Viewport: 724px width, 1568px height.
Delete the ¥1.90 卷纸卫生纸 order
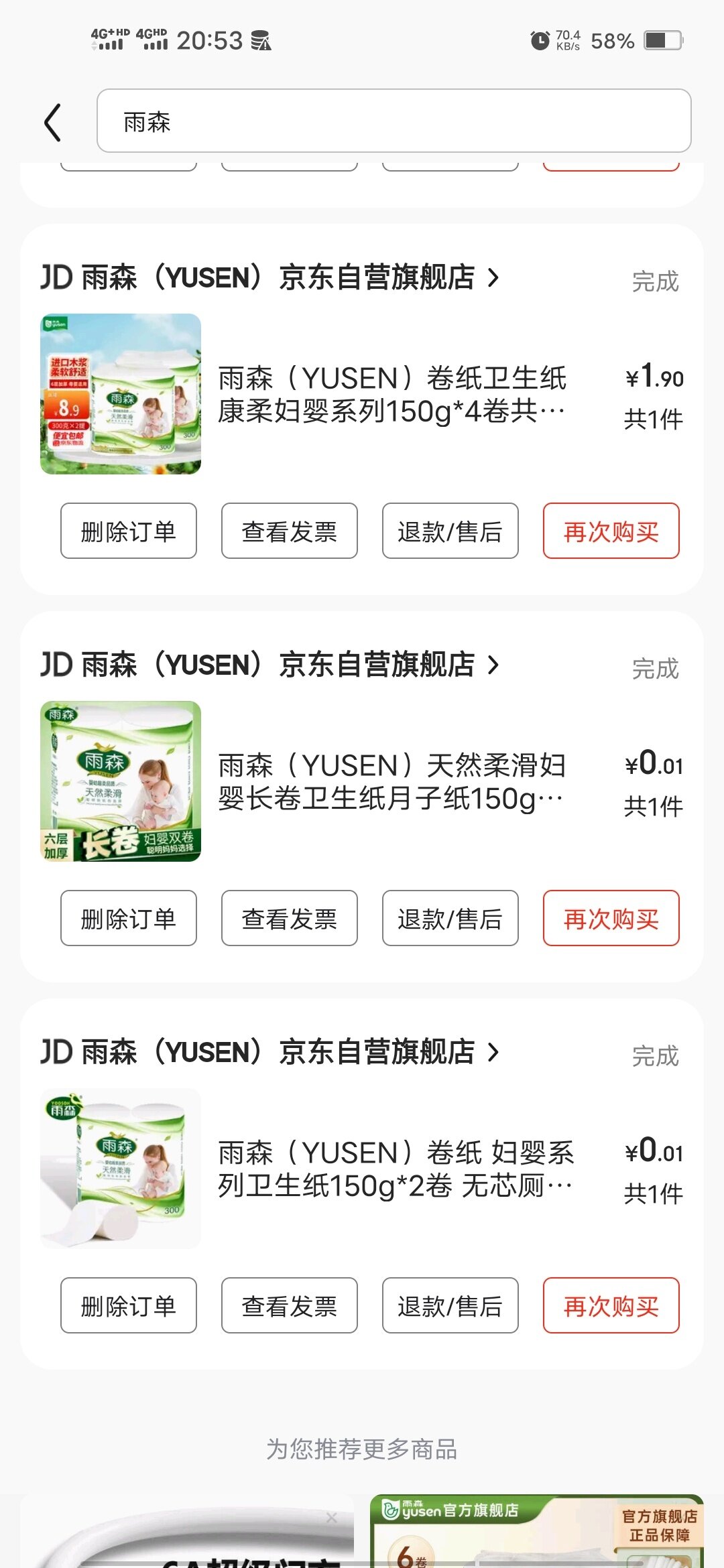click(128, 531)
